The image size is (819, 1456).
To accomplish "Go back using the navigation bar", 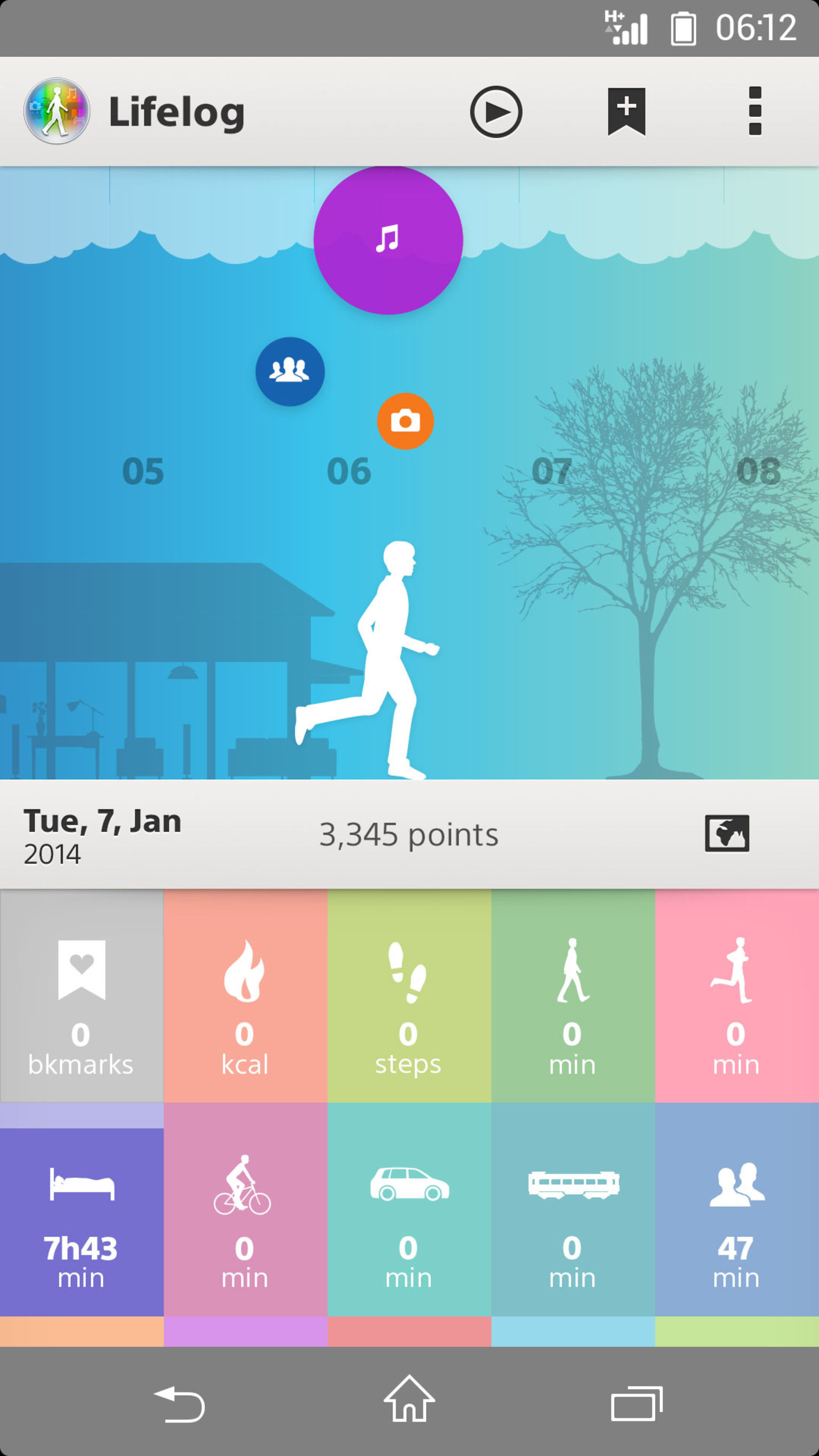I will (x=180, y=1404).
